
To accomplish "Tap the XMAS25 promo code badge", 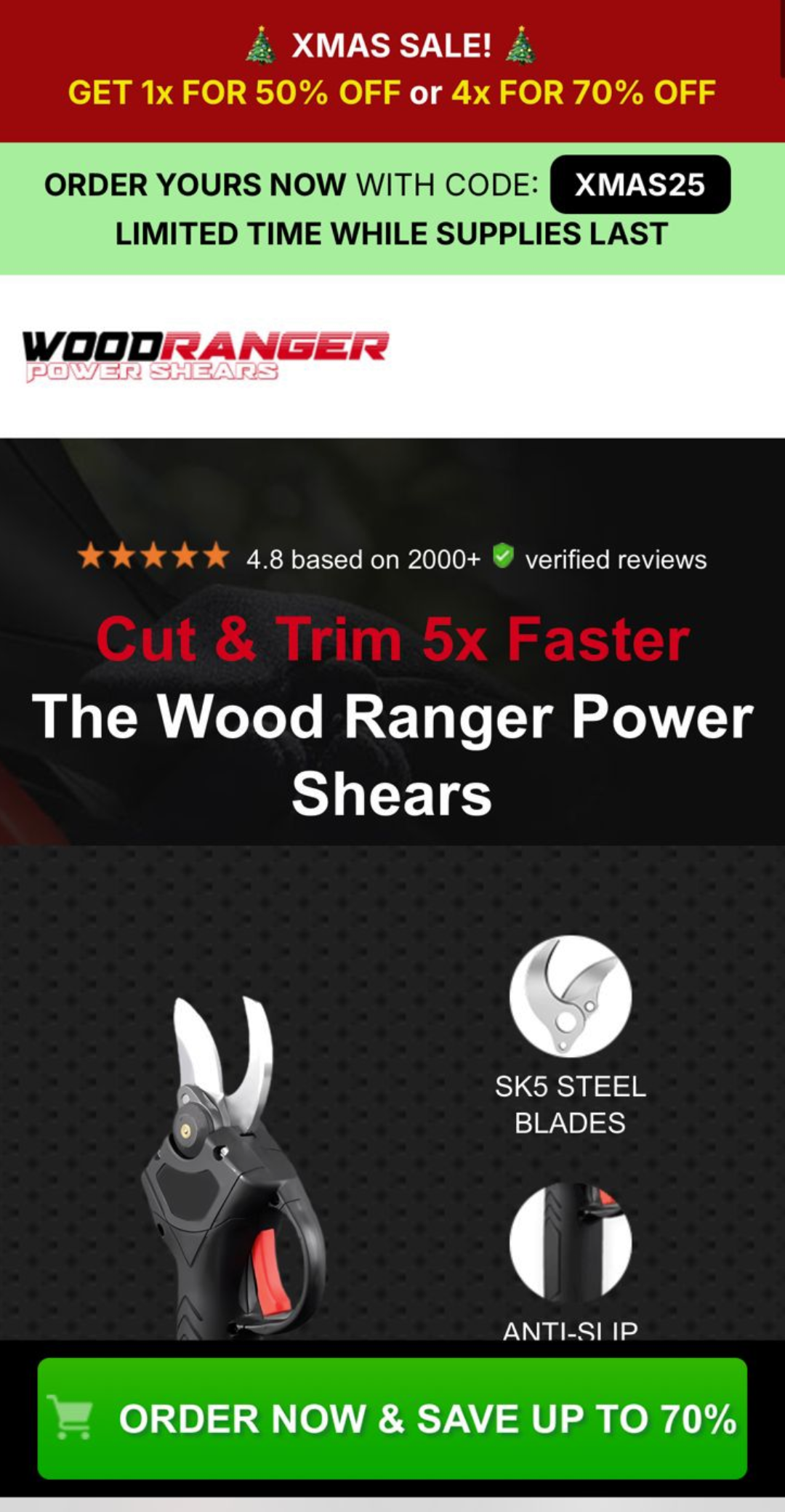I will 640,185.
